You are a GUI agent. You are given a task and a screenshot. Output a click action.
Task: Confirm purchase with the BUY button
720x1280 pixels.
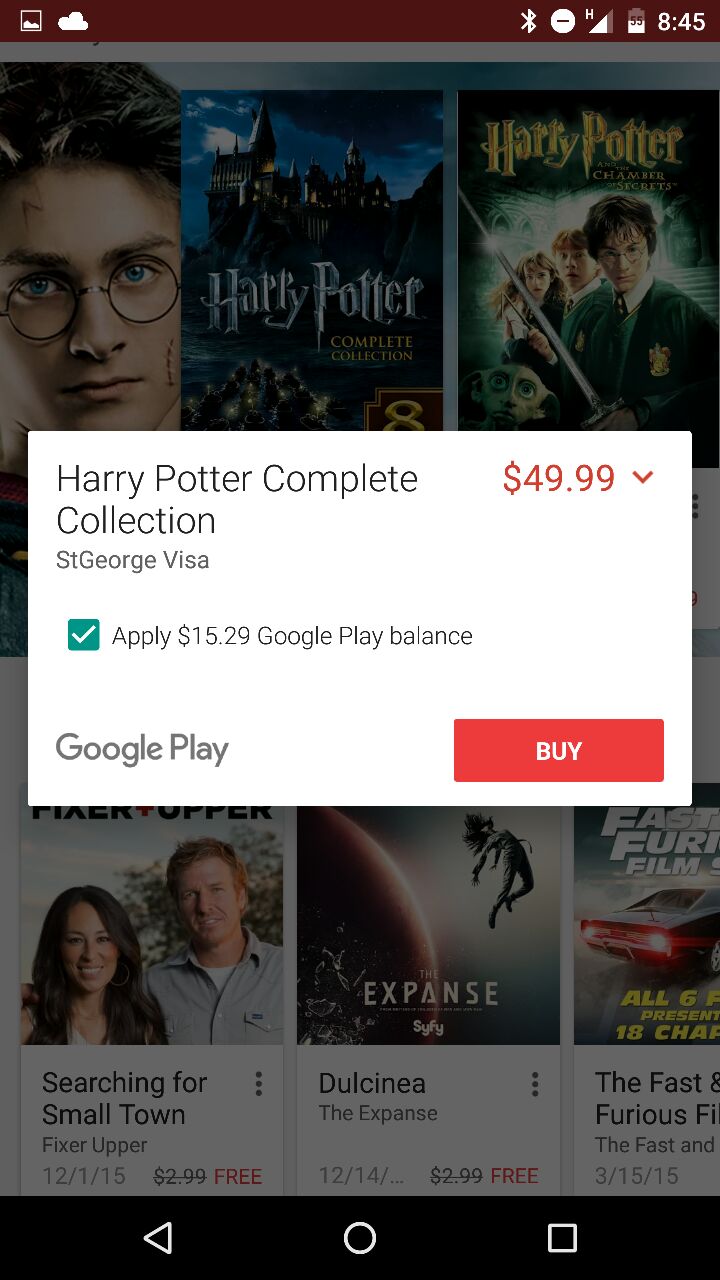[x=558, y=750]
